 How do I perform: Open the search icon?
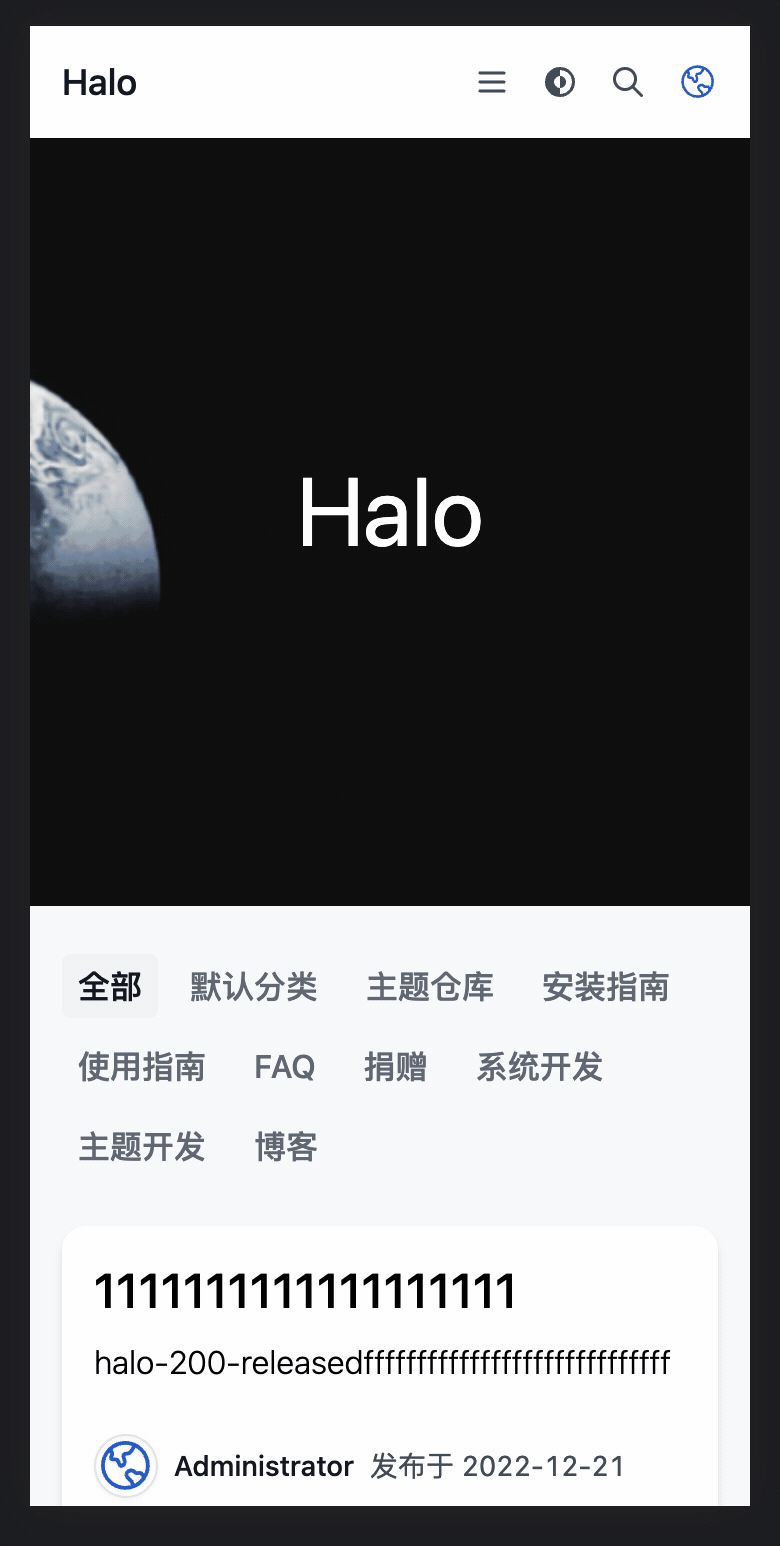coord(628,82)
